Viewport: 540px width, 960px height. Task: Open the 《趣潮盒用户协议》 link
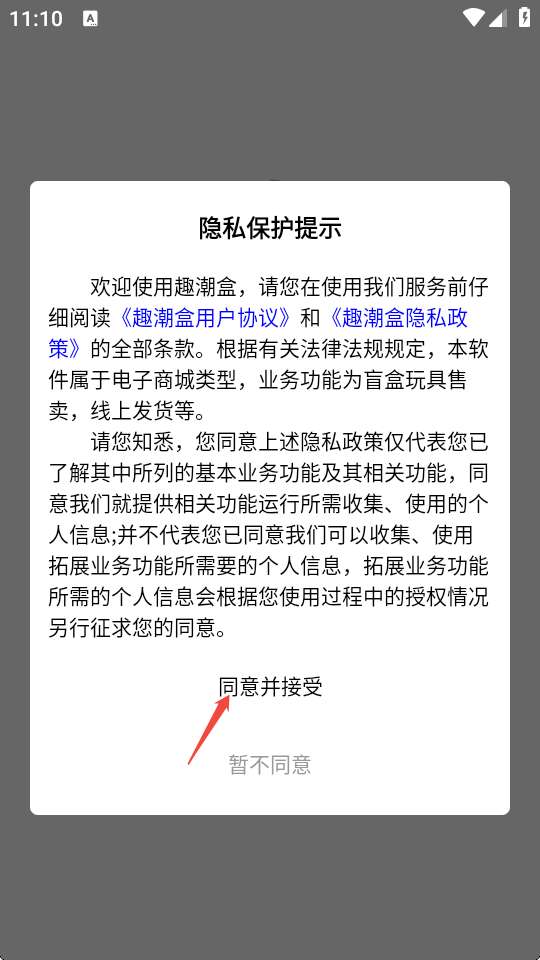pos(204,318)
